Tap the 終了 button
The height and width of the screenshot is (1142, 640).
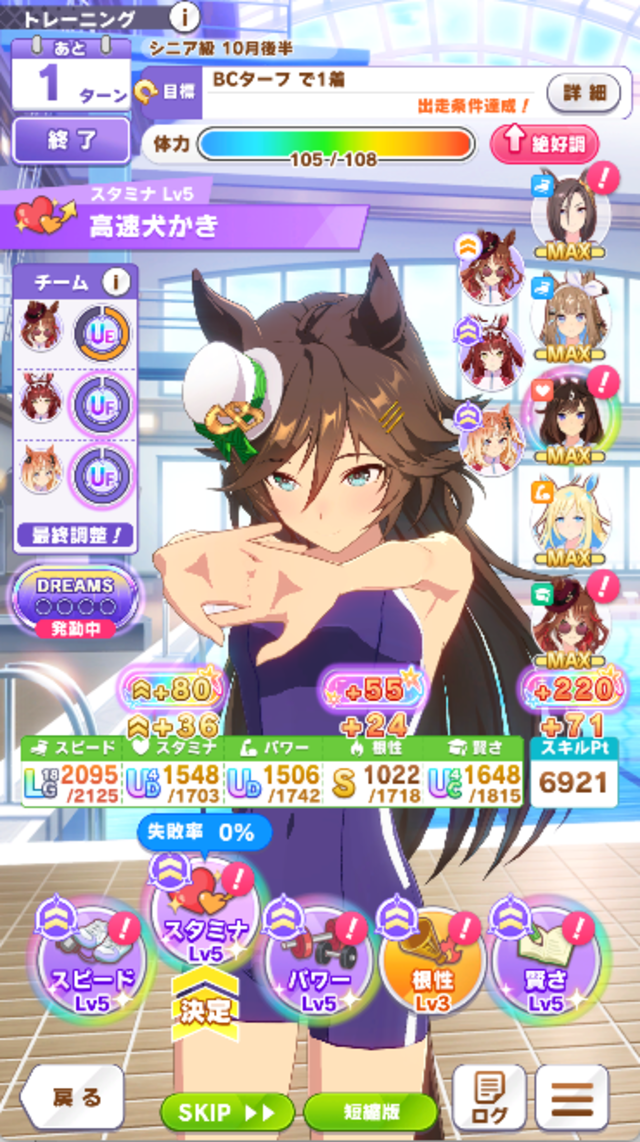point(71,140)
